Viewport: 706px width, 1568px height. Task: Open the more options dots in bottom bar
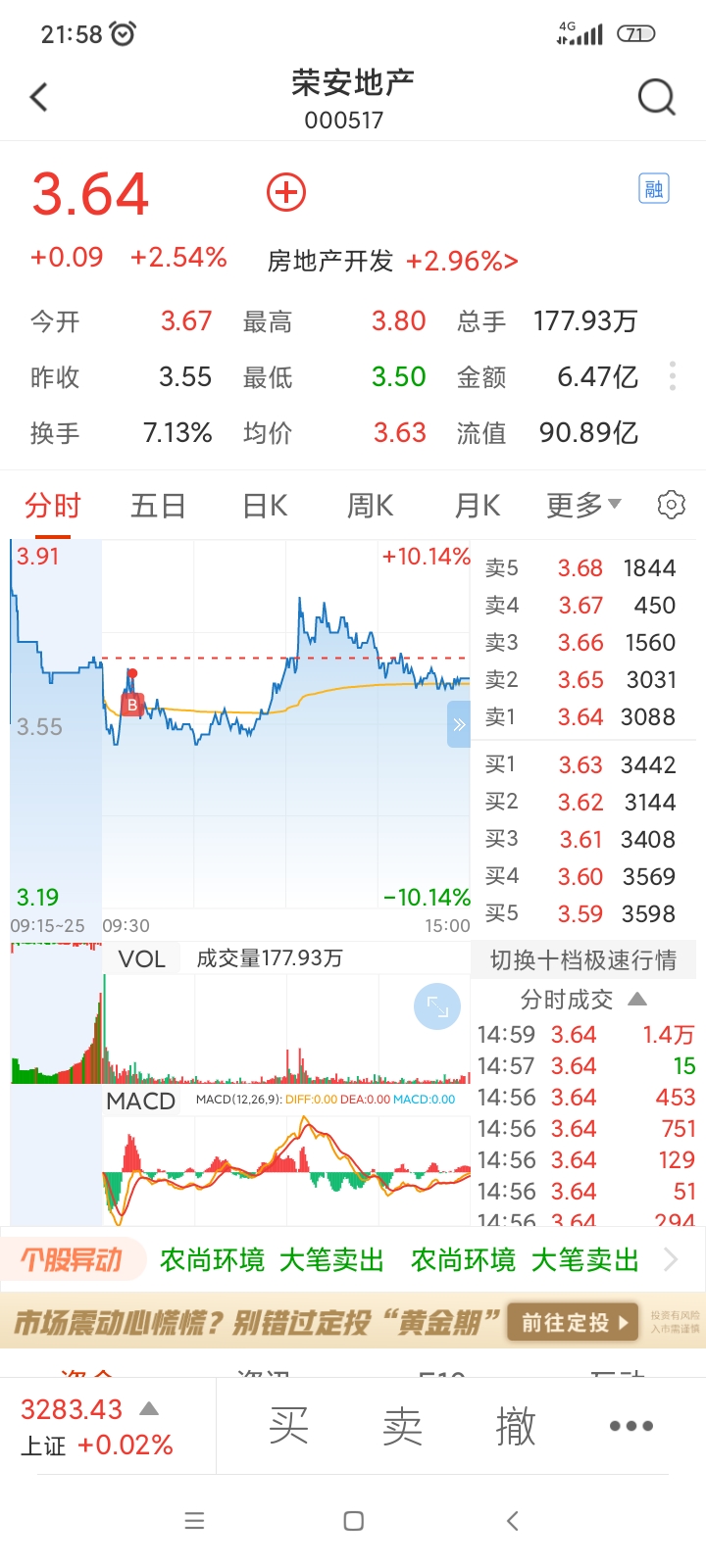tap(630, 1426)
